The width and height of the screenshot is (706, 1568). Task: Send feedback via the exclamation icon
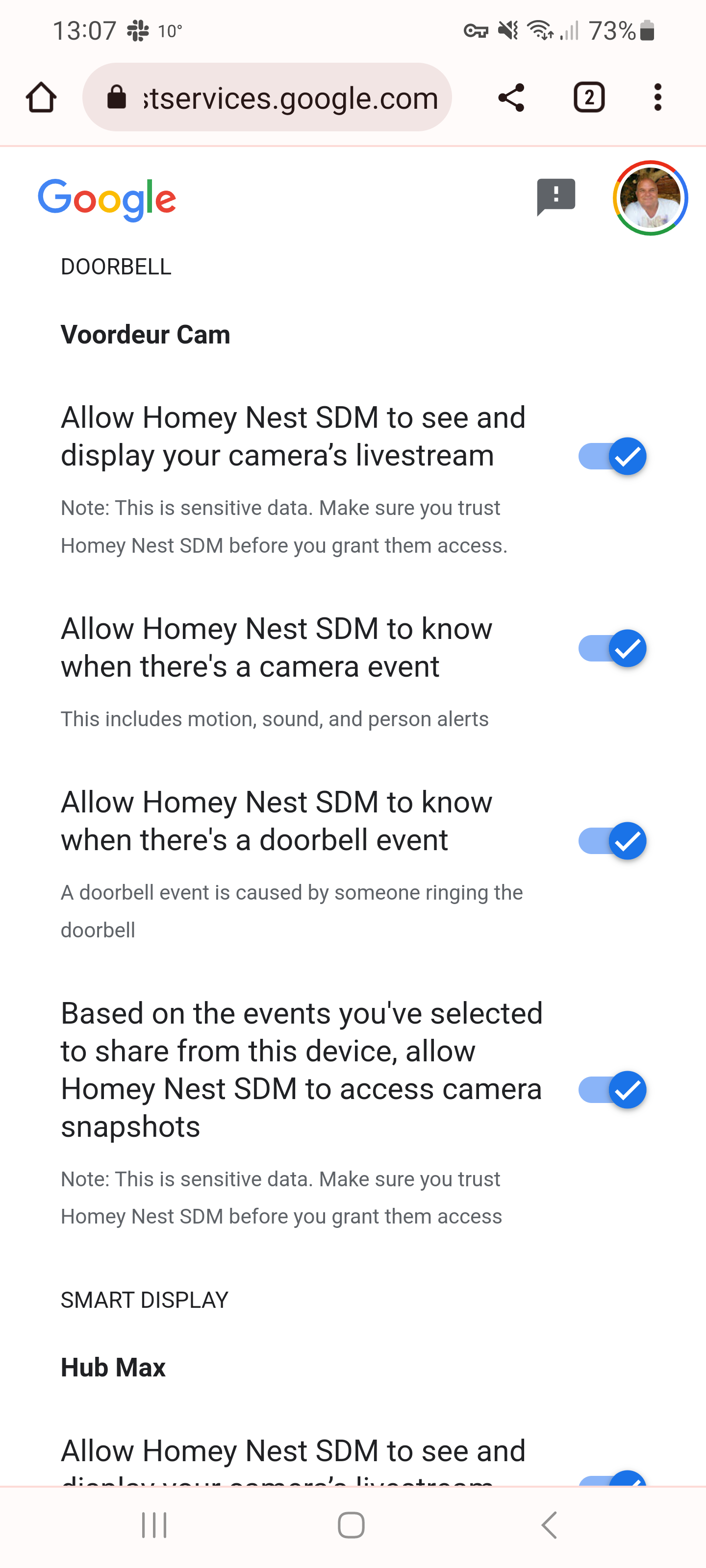point(555,196)
